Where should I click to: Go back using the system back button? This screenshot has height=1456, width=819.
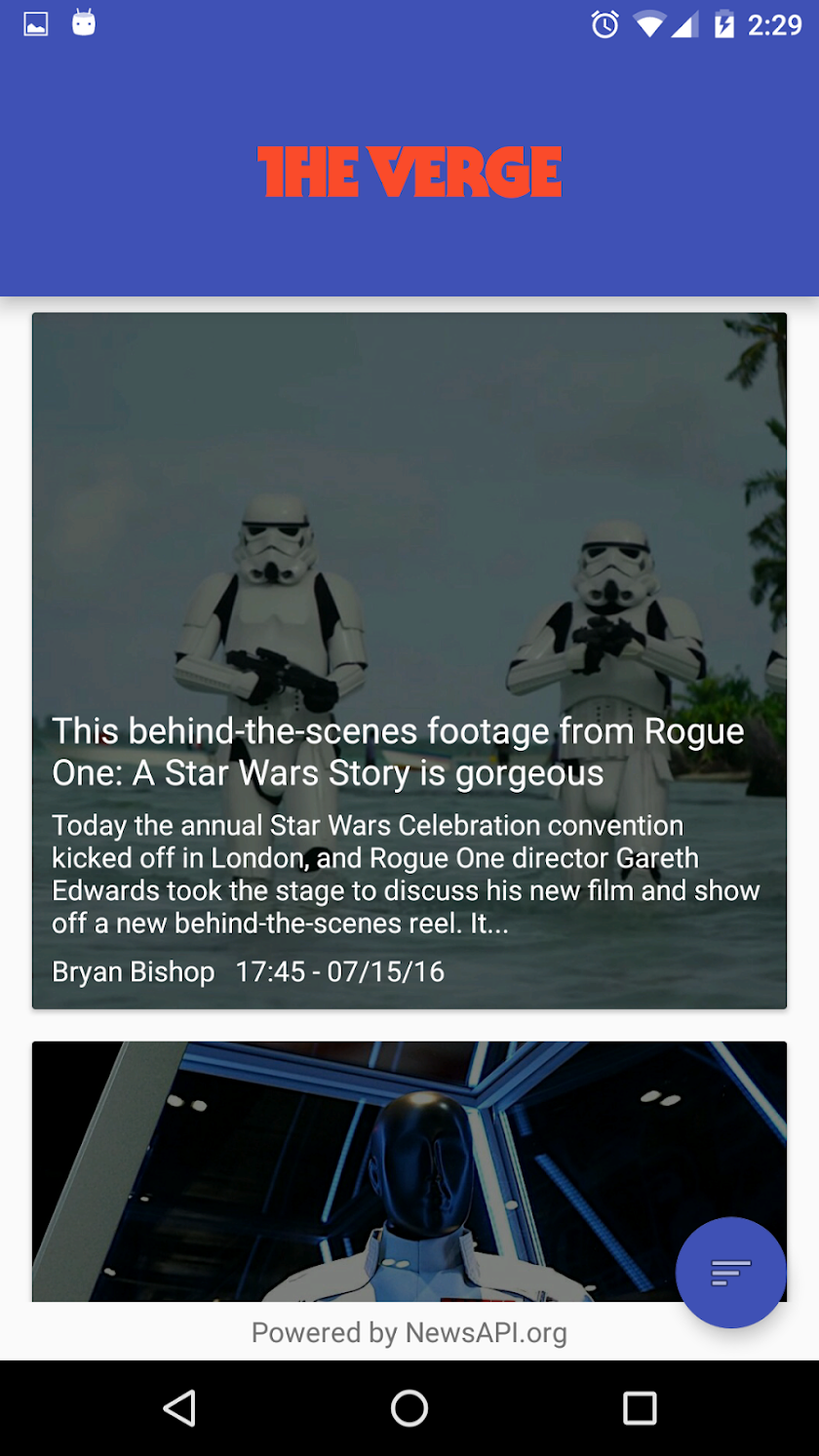179,1408
